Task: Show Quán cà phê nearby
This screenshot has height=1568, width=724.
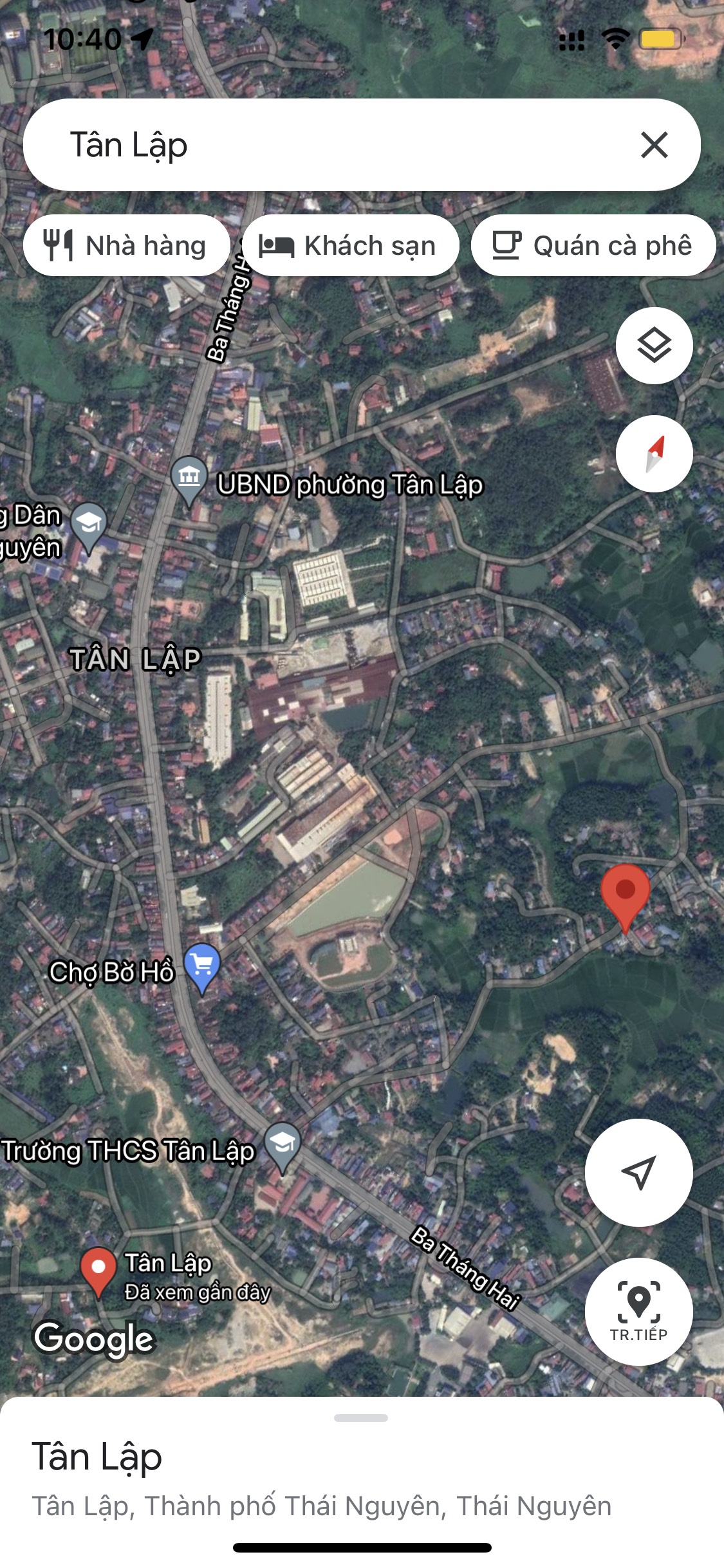Action: coord(593,246)
